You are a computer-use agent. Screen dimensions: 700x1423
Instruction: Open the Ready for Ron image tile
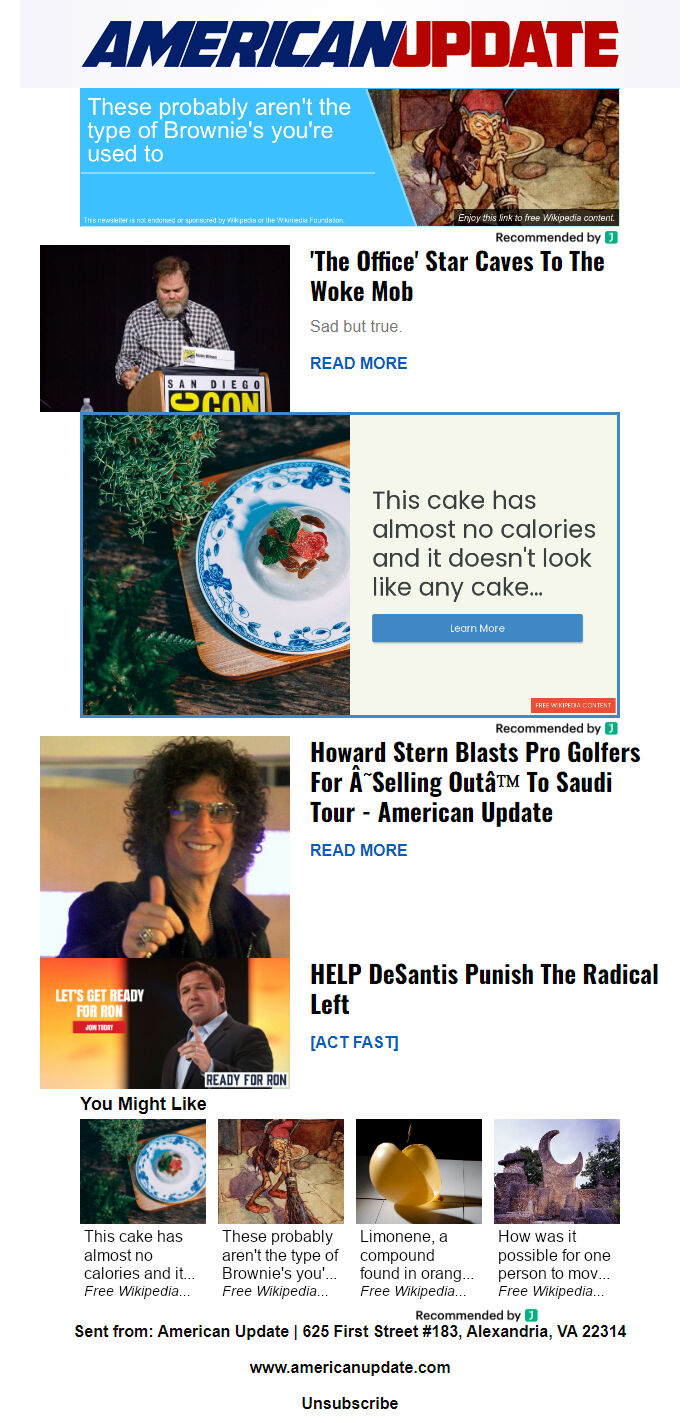click(x=165, y=1023)
